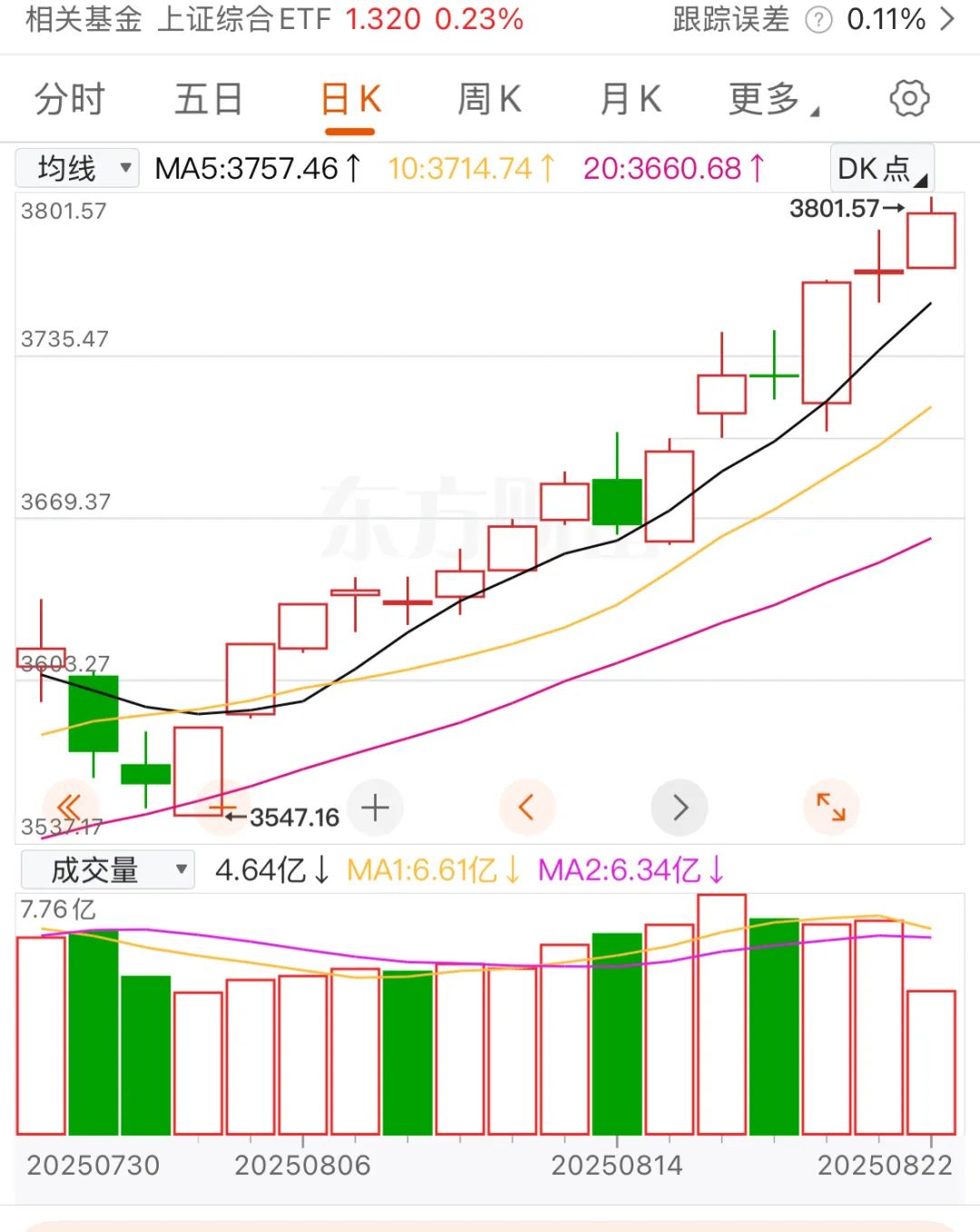This screenshot has height=1232, width=980.
Task: Open chart settings gear icon
Action: coord(909,98)
